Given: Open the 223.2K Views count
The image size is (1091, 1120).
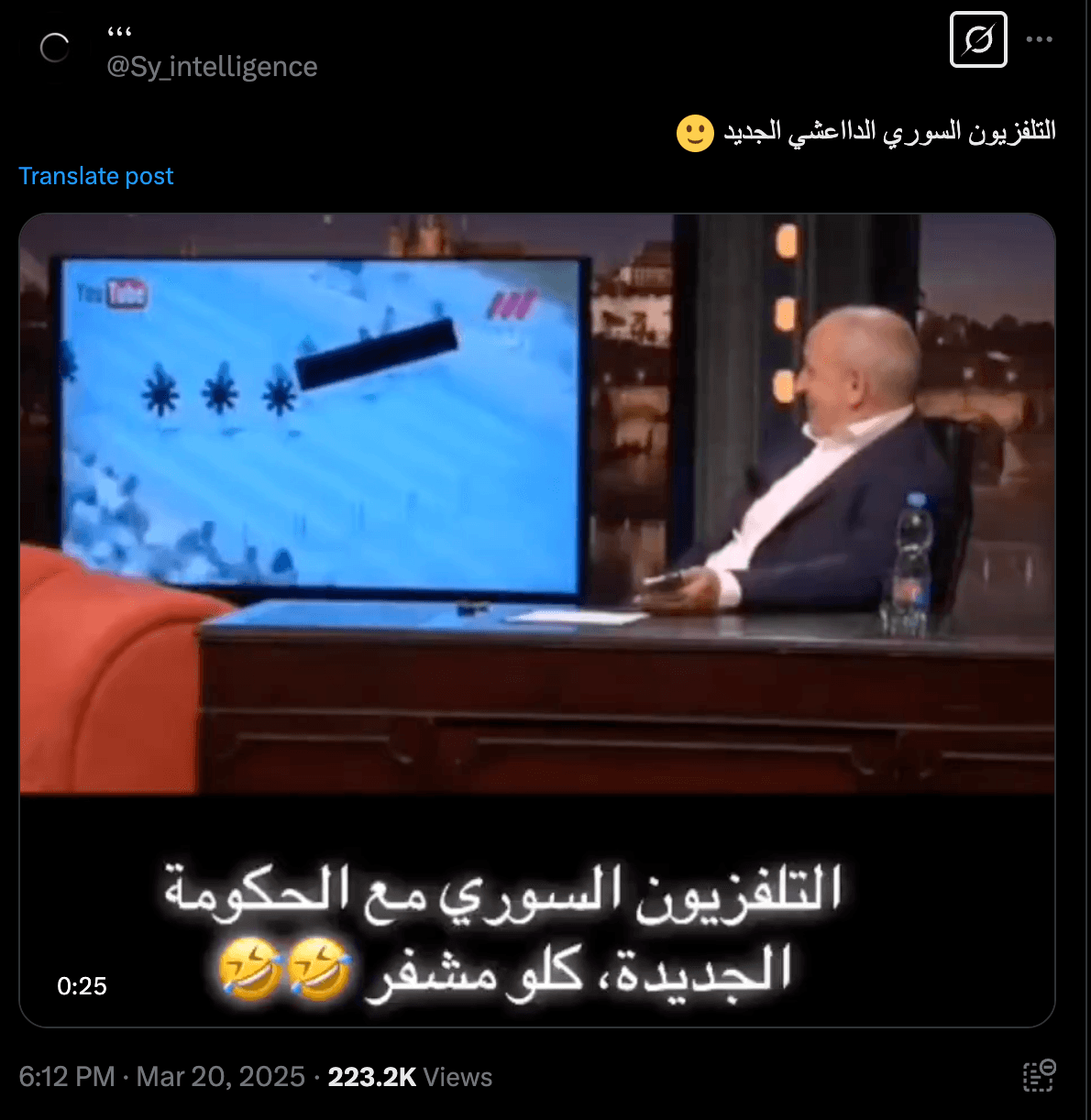Looking at the screenshot, I should (x=410, y=1077).
